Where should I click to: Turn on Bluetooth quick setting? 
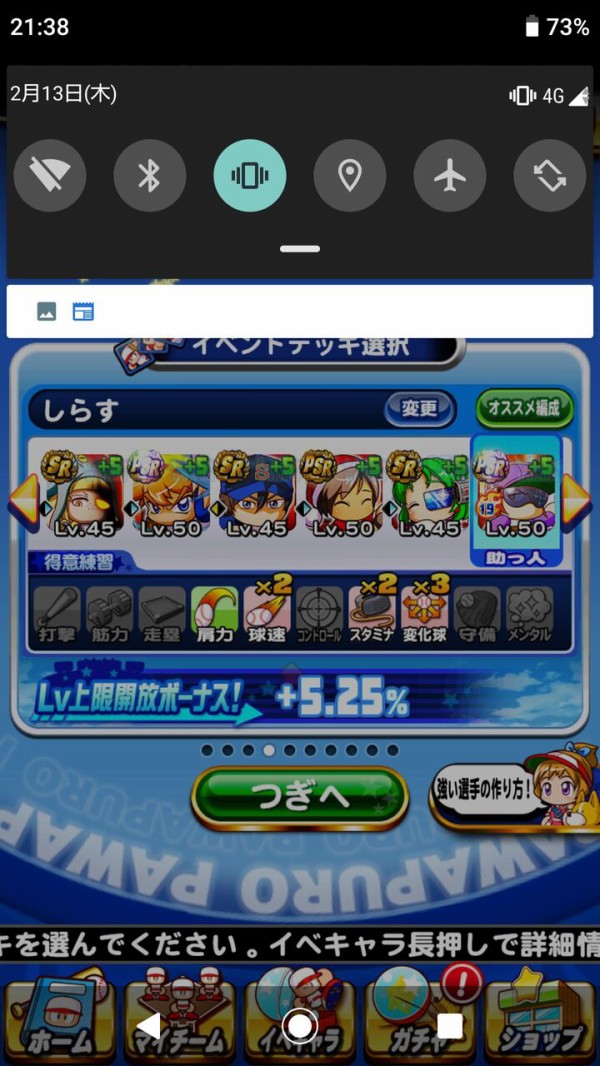point(150,176)
